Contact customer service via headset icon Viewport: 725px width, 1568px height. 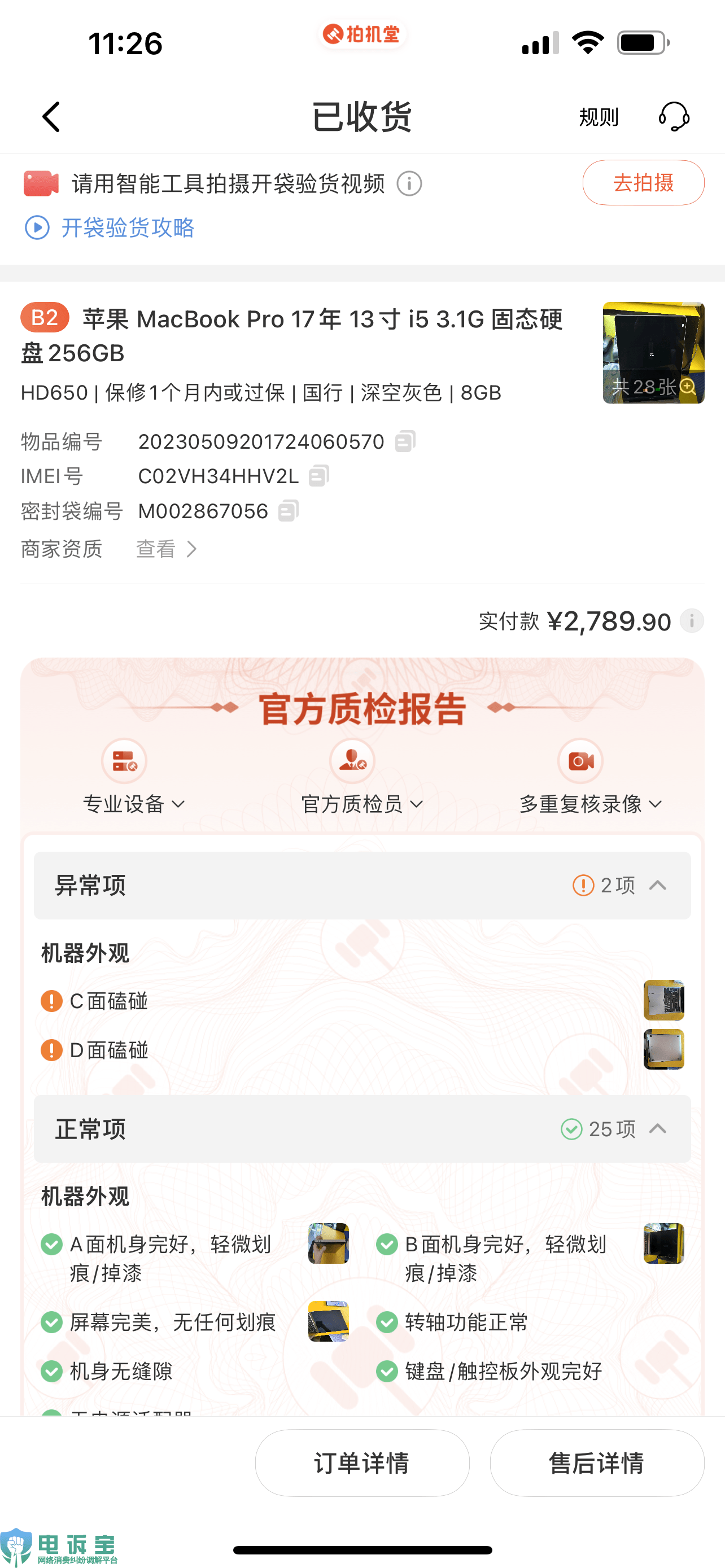pos(674,116)
